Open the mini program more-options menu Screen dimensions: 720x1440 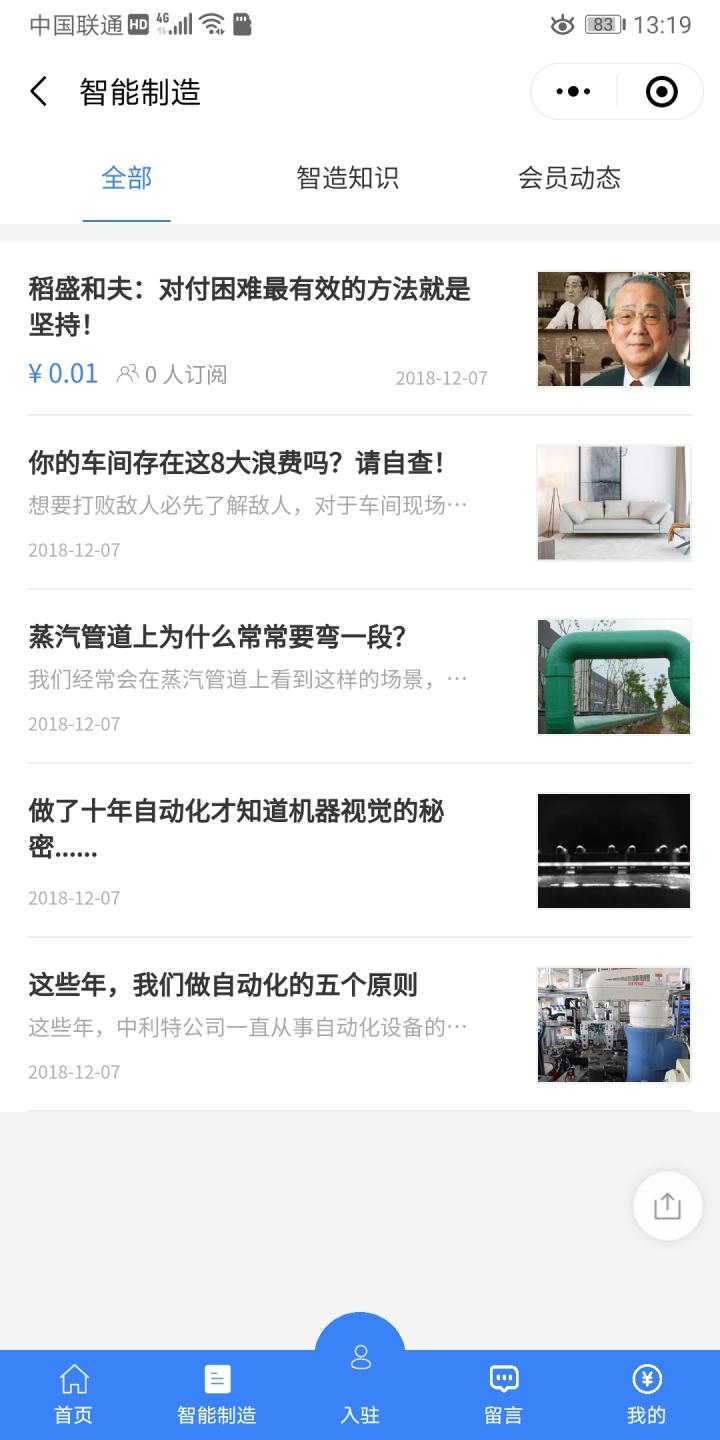(x=573, y=92)
